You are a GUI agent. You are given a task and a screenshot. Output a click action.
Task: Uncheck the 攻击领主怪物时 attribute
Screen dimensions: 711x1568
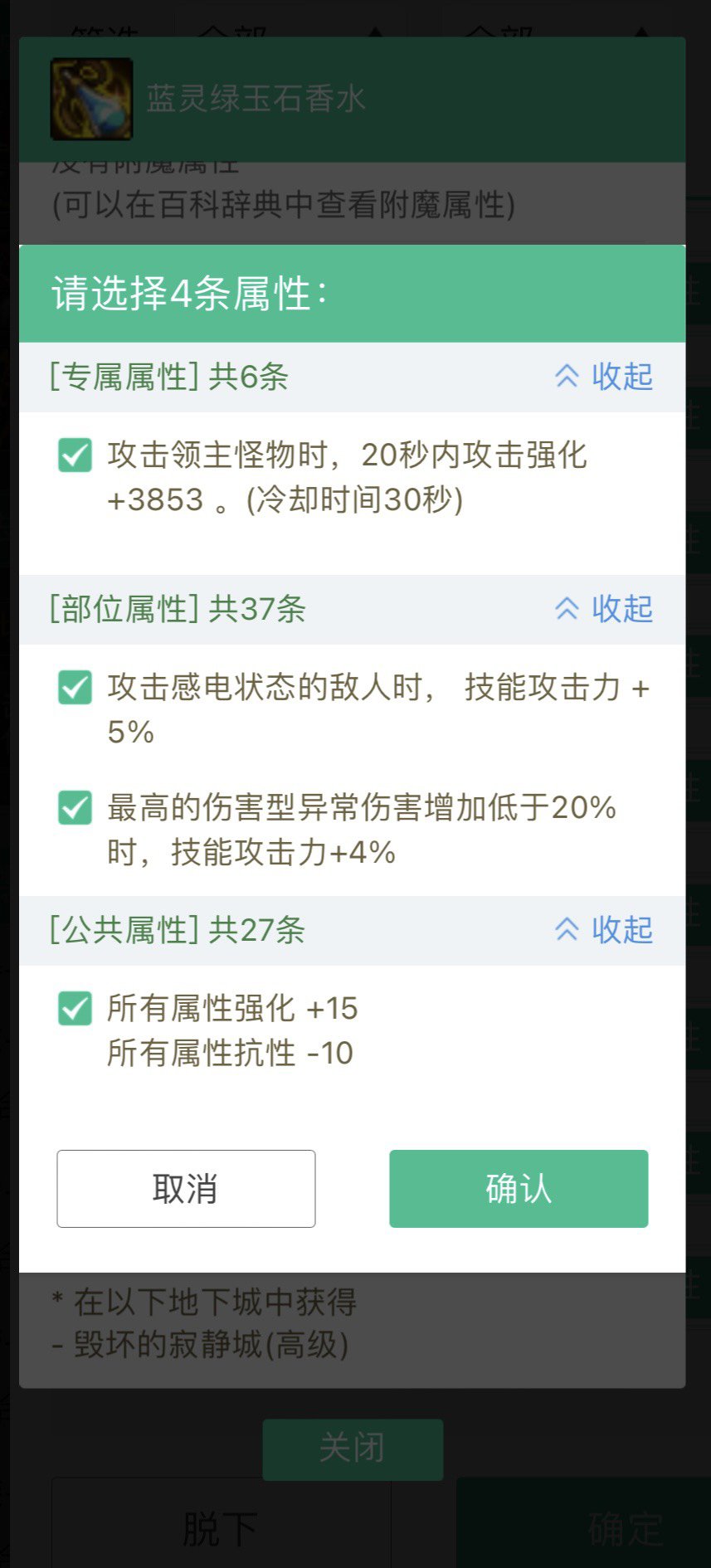pyautogui.click(x=75, y=455)
